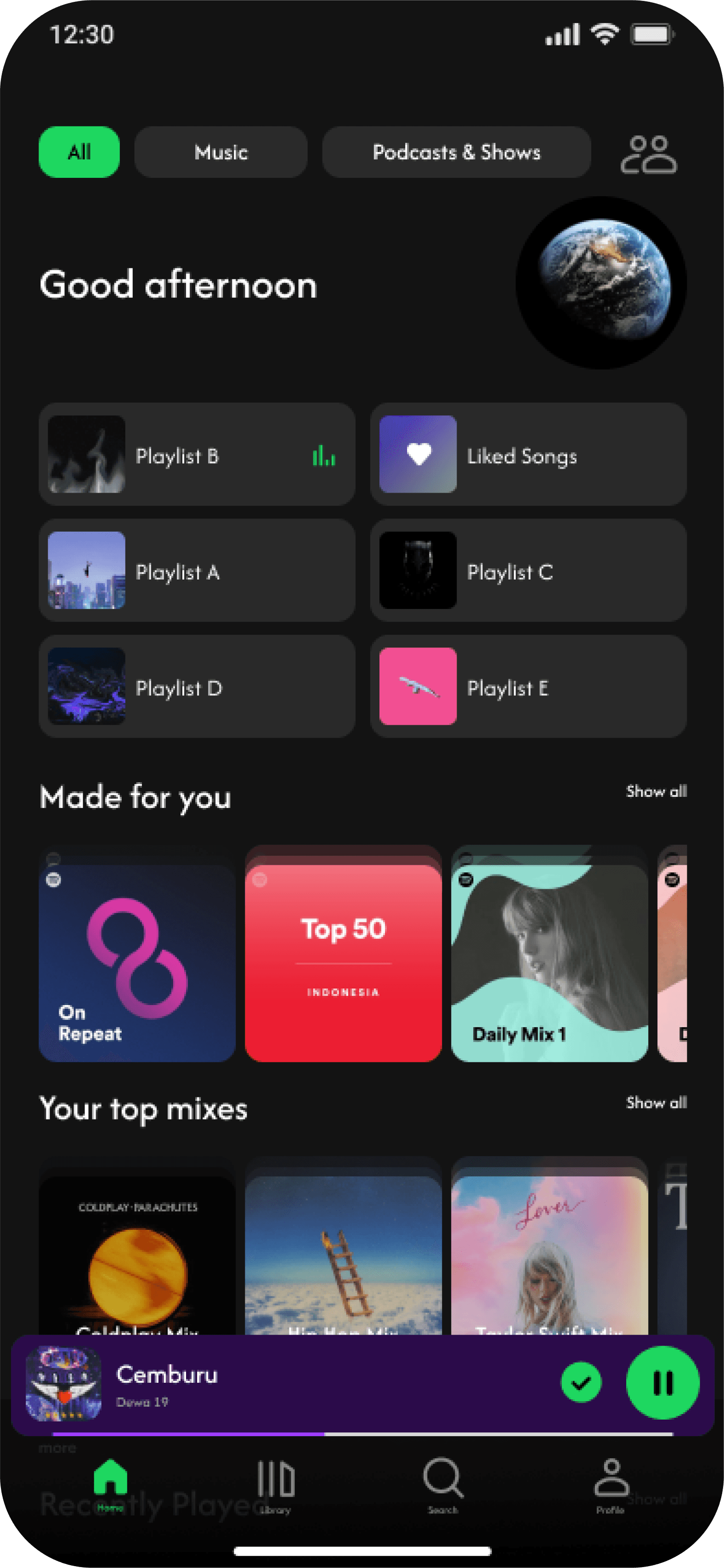This screenshot has height=1568, width=724.
Task: Select the Music filter chip
Action: 221,152
